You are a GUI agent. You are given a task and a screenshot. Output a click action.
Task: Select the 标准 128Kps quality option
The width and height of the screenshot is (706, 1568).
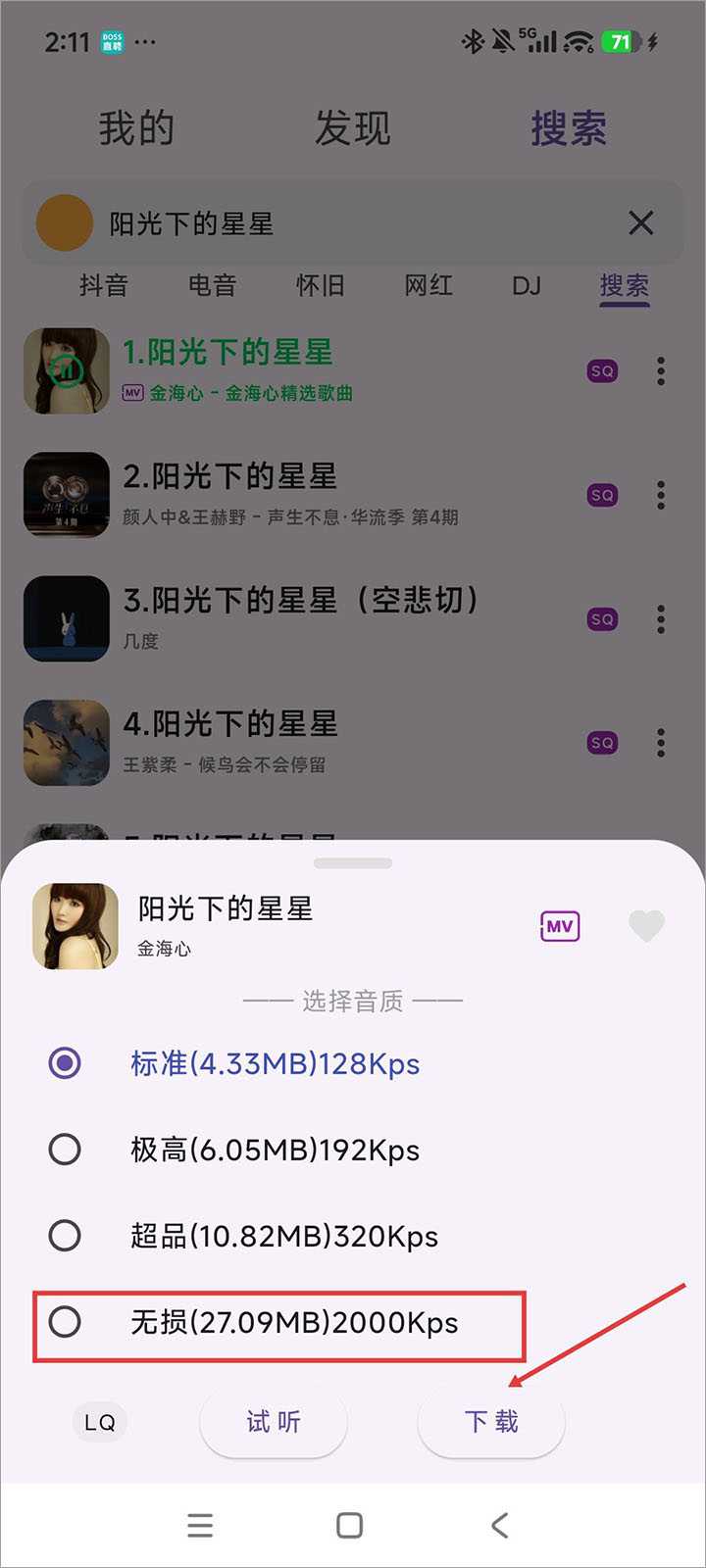66,1063
